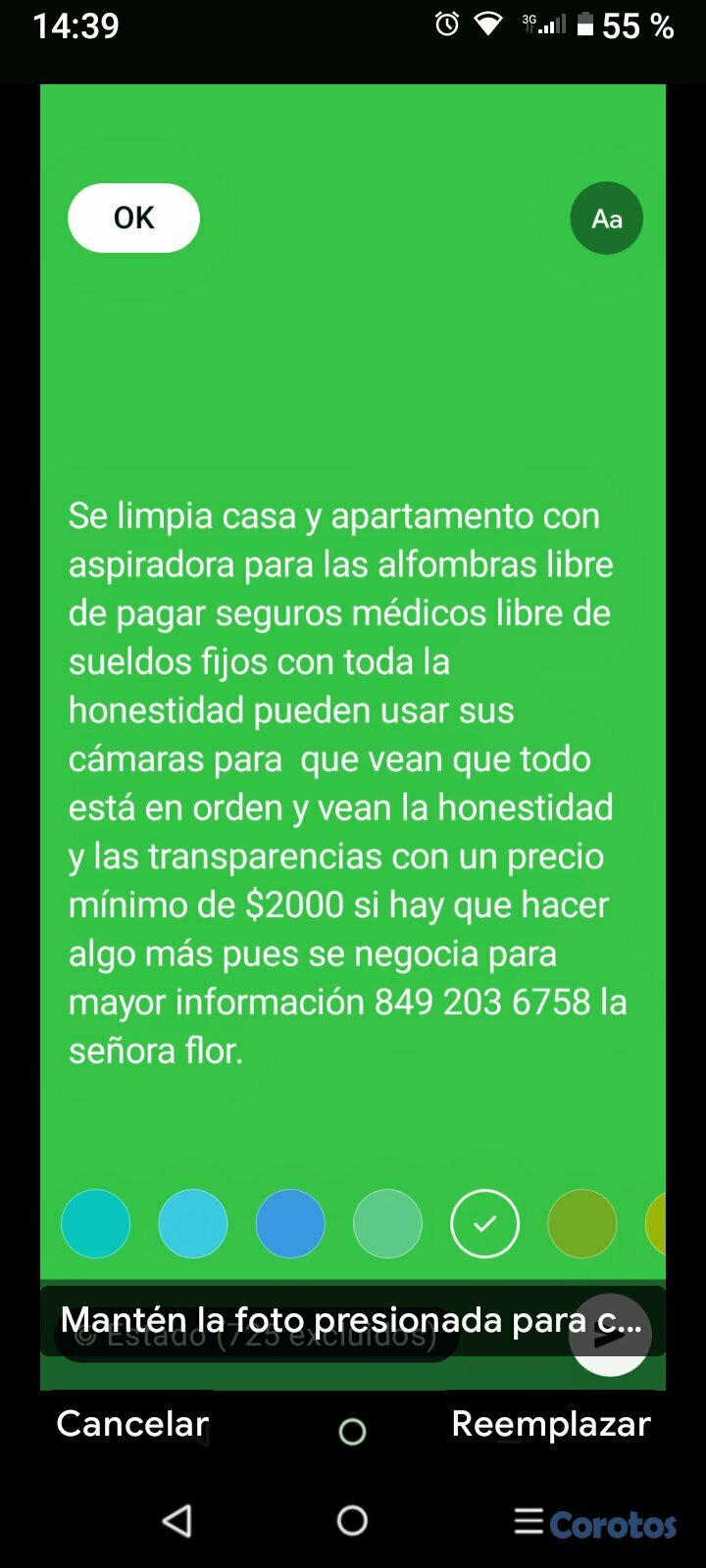Return to the home screen
This screenshot has width=706, height=1568.
pos(352,1520)
